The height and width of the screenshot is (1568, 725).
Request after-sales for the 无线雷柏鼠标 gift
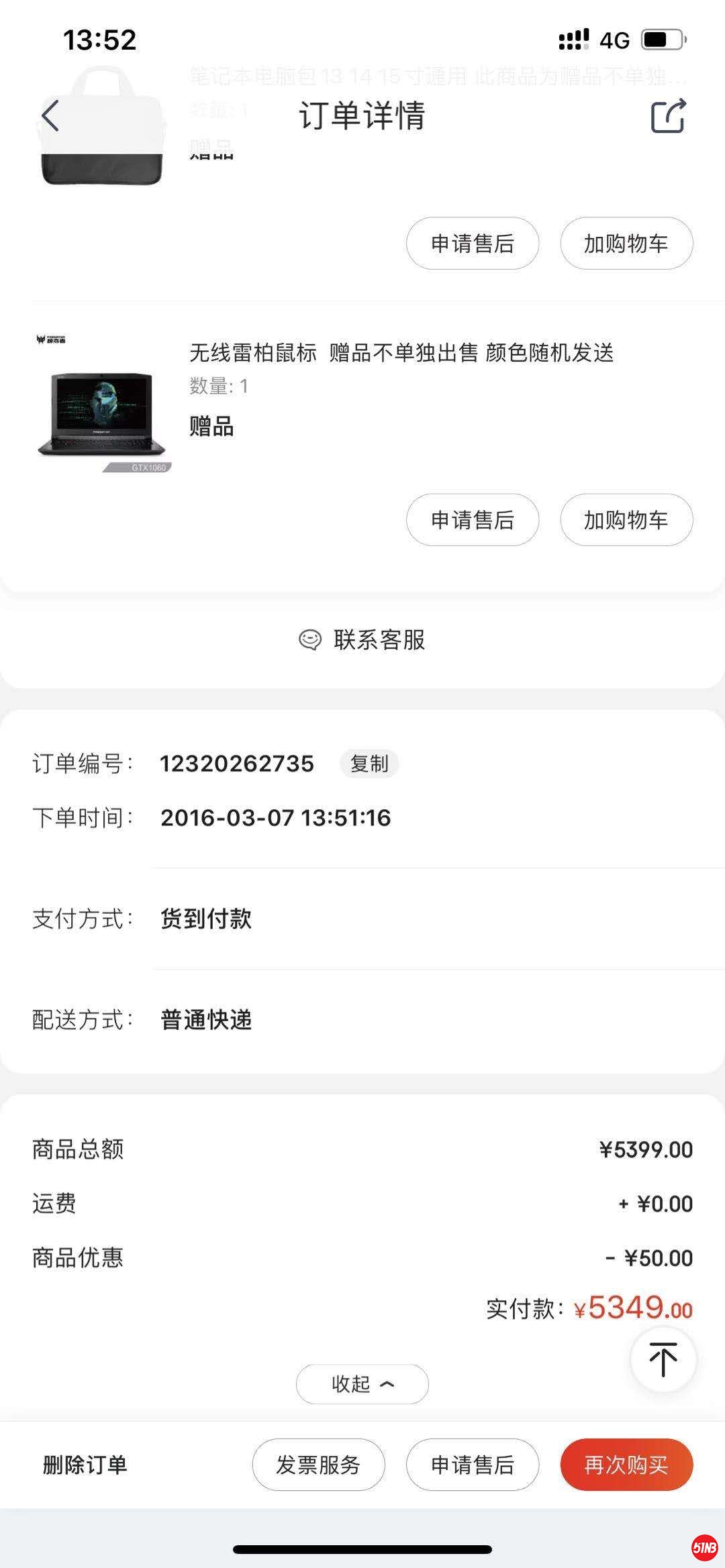[x=473, y=520]
